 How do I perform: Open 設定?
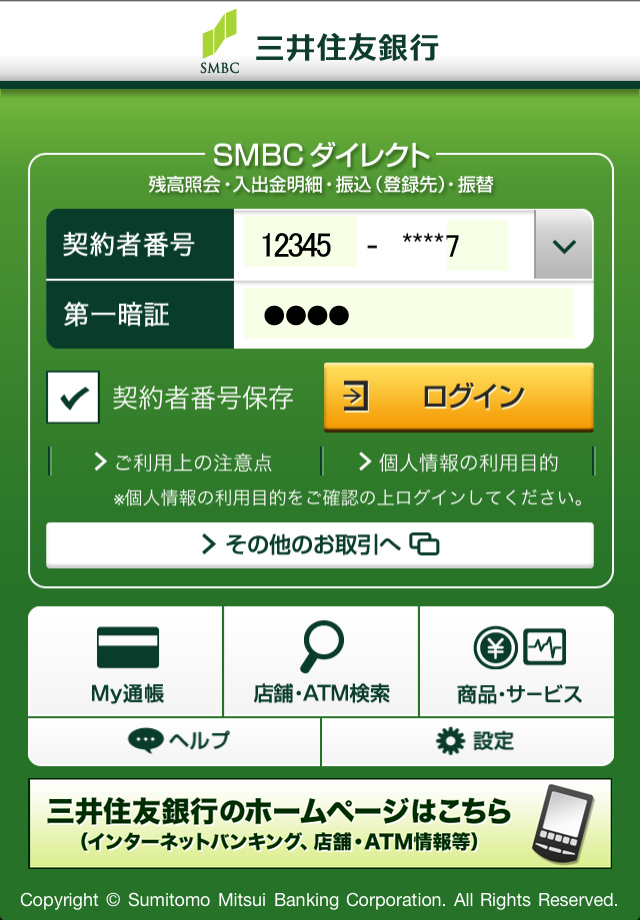468,741
